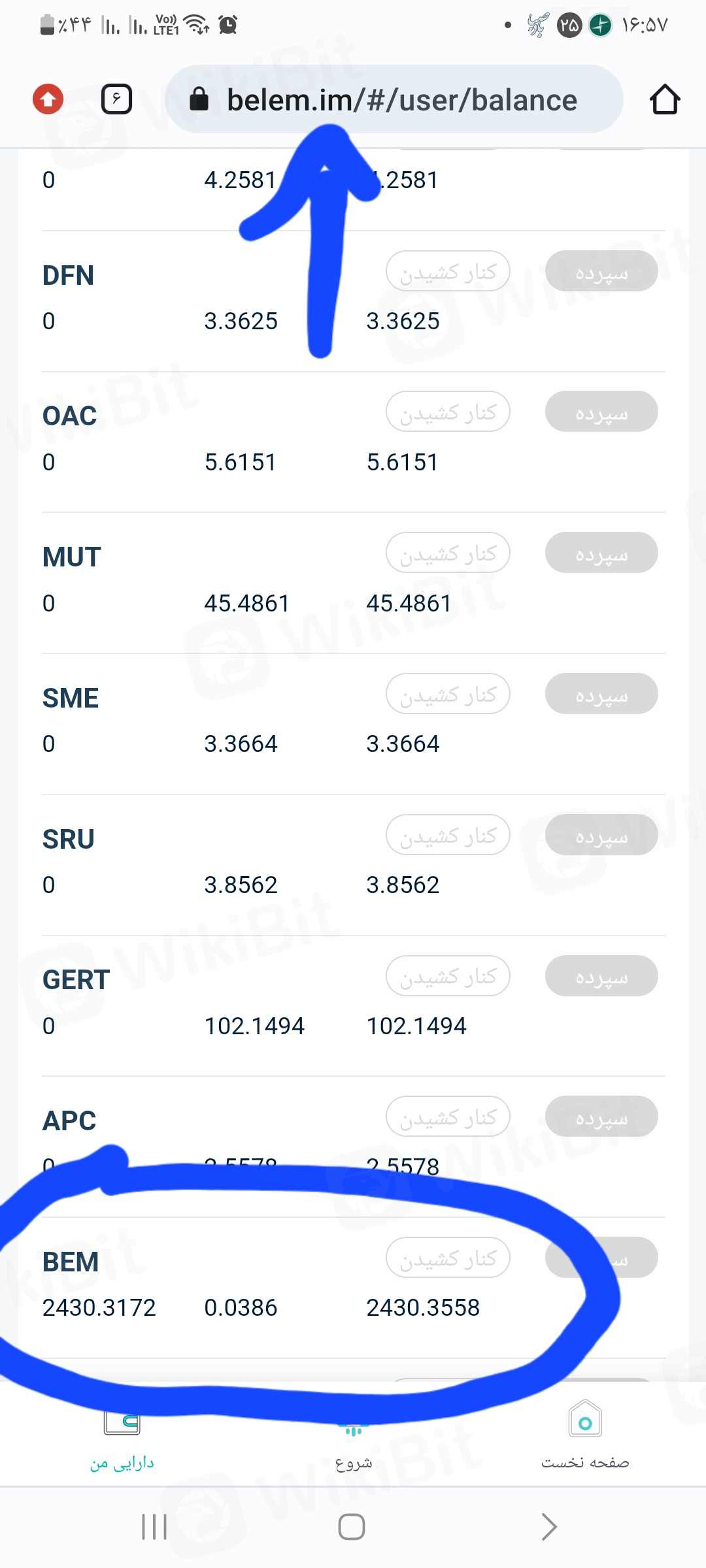Select the کنار کشیدن button in the MUT row
This screenshot has width=706, height=1568.
coord(448,553)
